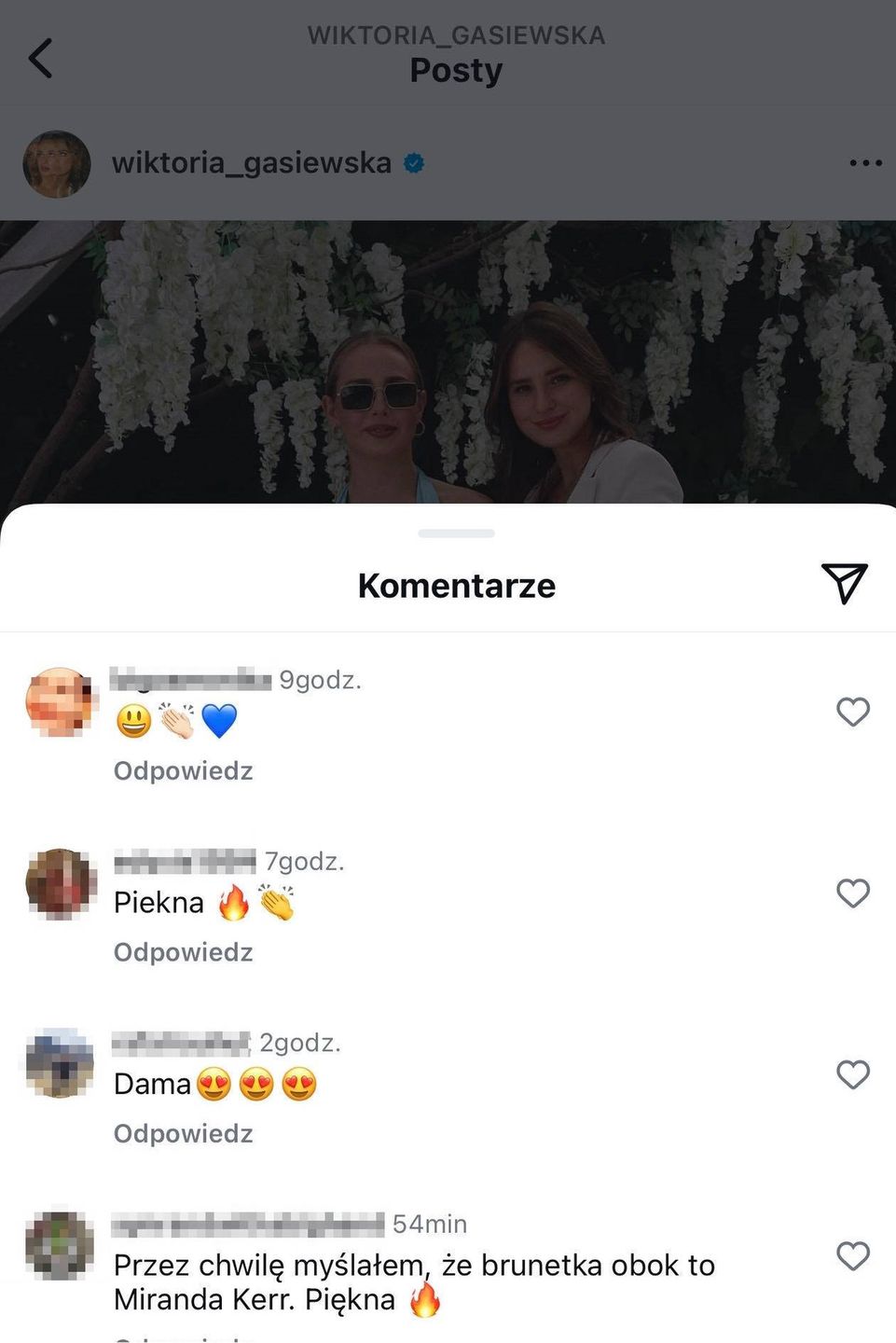Go back using the top-left arrow
The height and width of the screenshot is (1343, 896).
(41, 58)
